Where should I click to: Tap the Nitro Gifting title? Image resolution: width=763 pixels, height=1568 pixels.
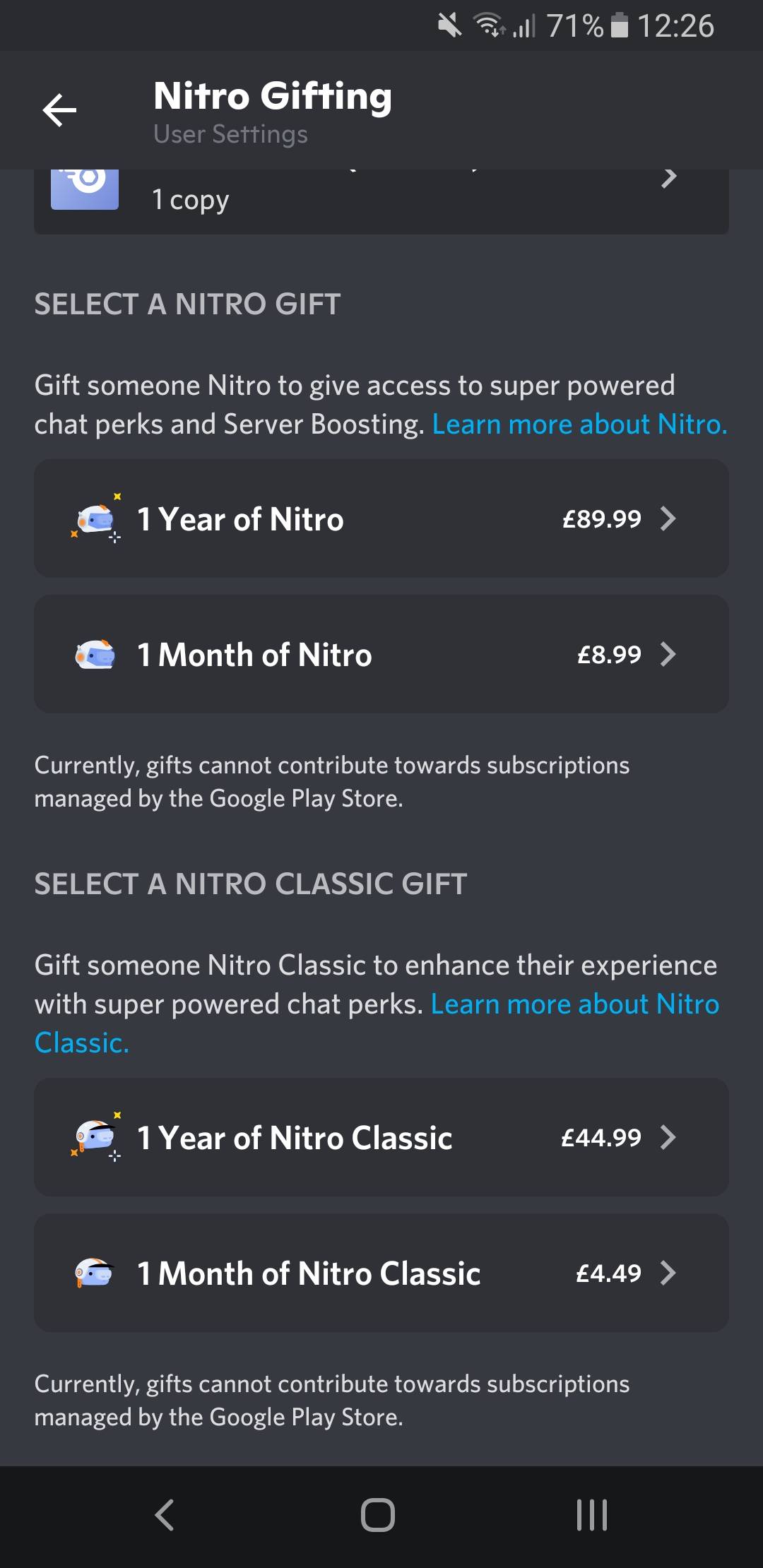(272, 97)
